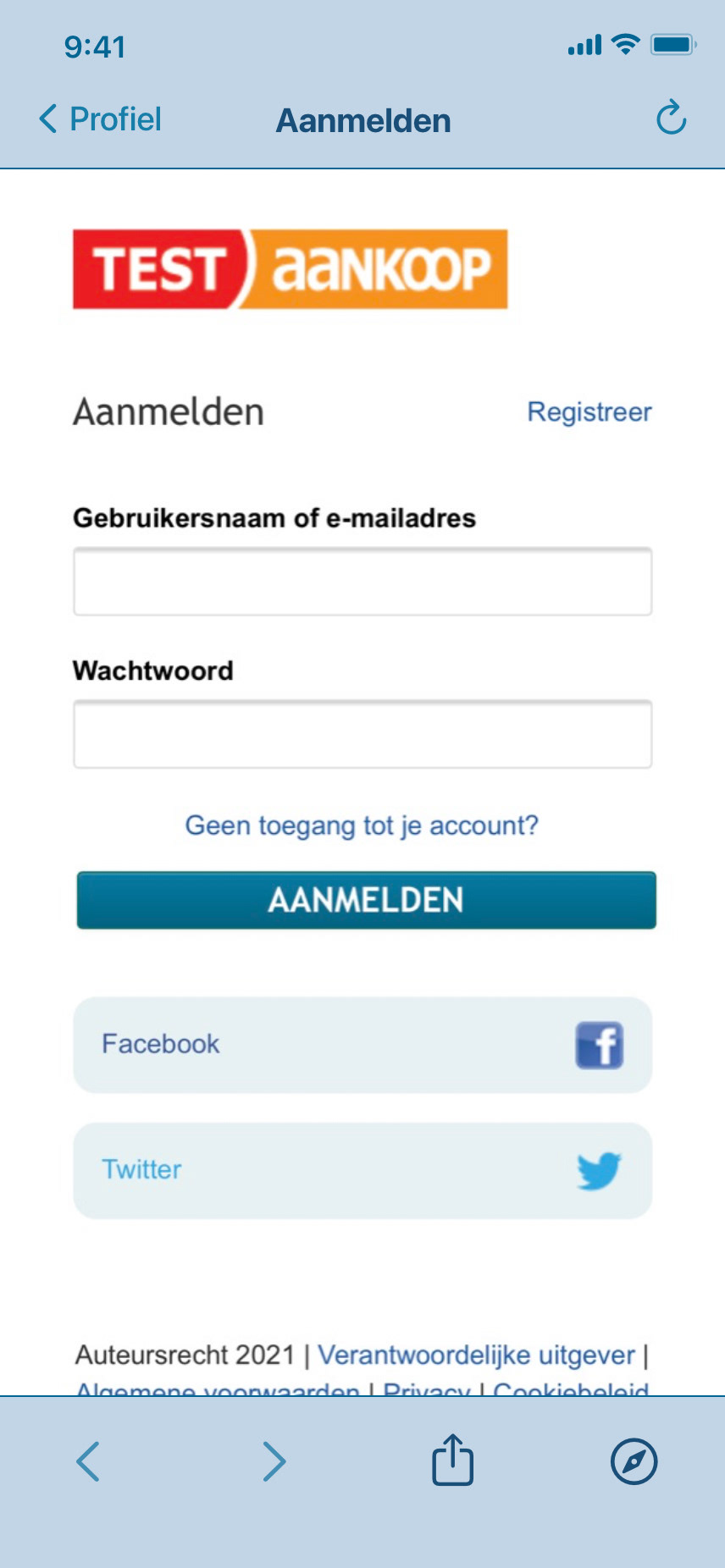Go back to Profiel
This screenshot has height=1568, width=725.
click(x=100, y=119)
